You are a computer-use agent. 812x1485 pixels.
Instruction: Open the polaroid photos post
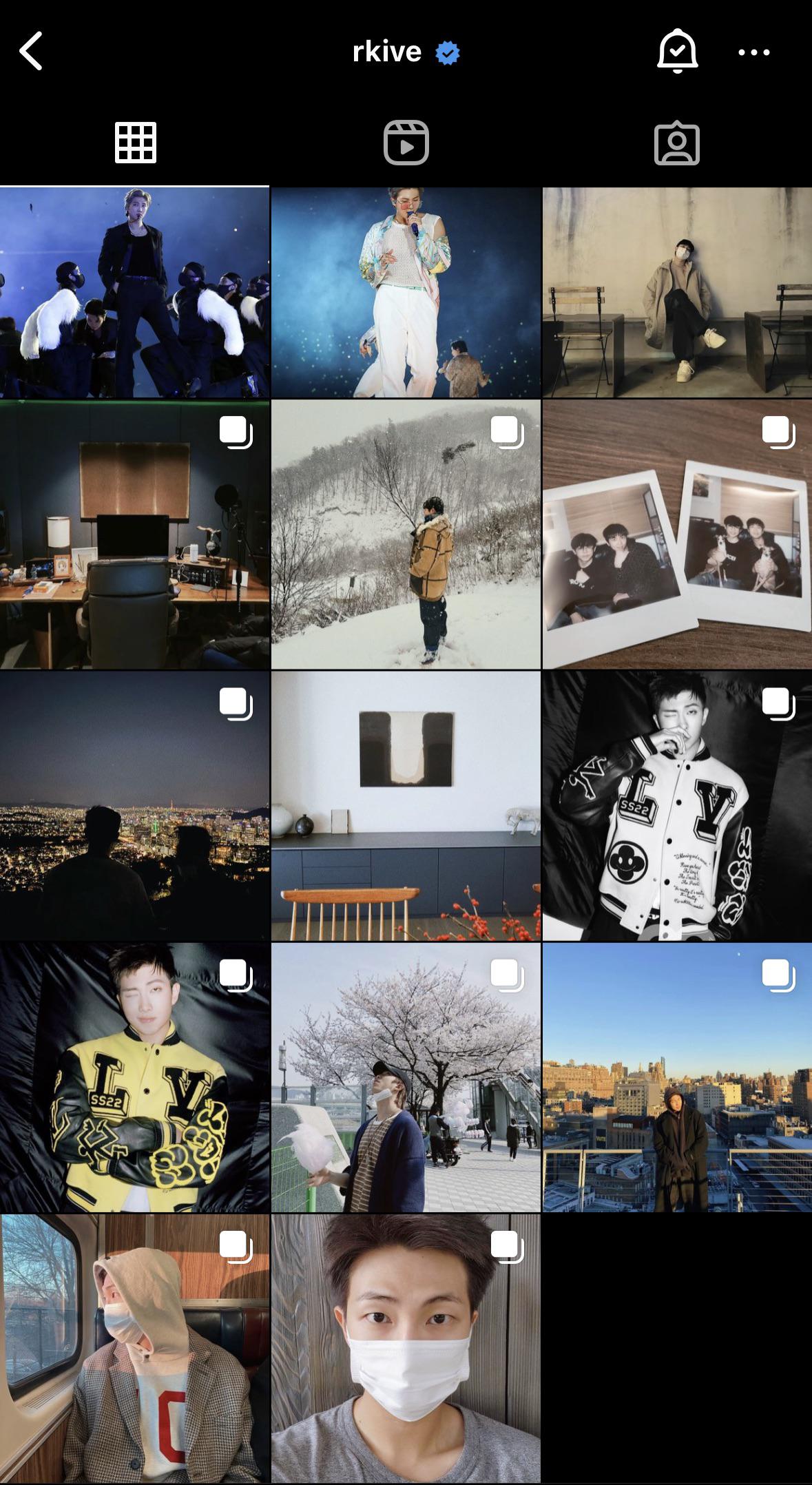677,534
